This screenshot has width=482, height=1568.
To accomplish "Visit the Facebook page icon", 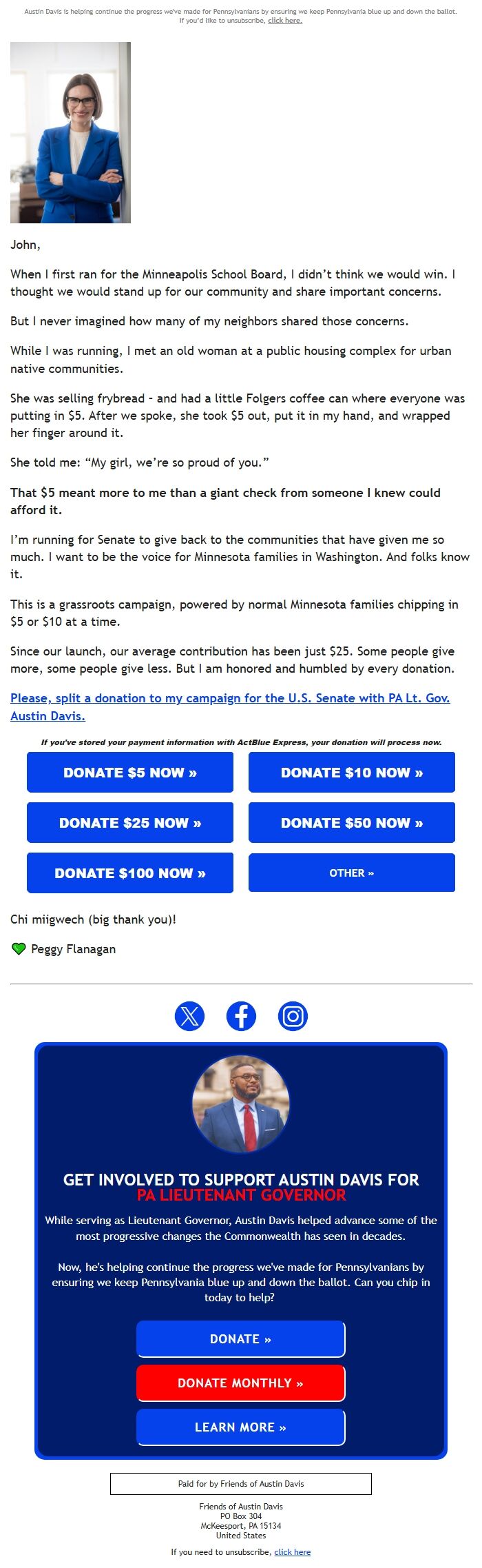I will [241, 1016].
